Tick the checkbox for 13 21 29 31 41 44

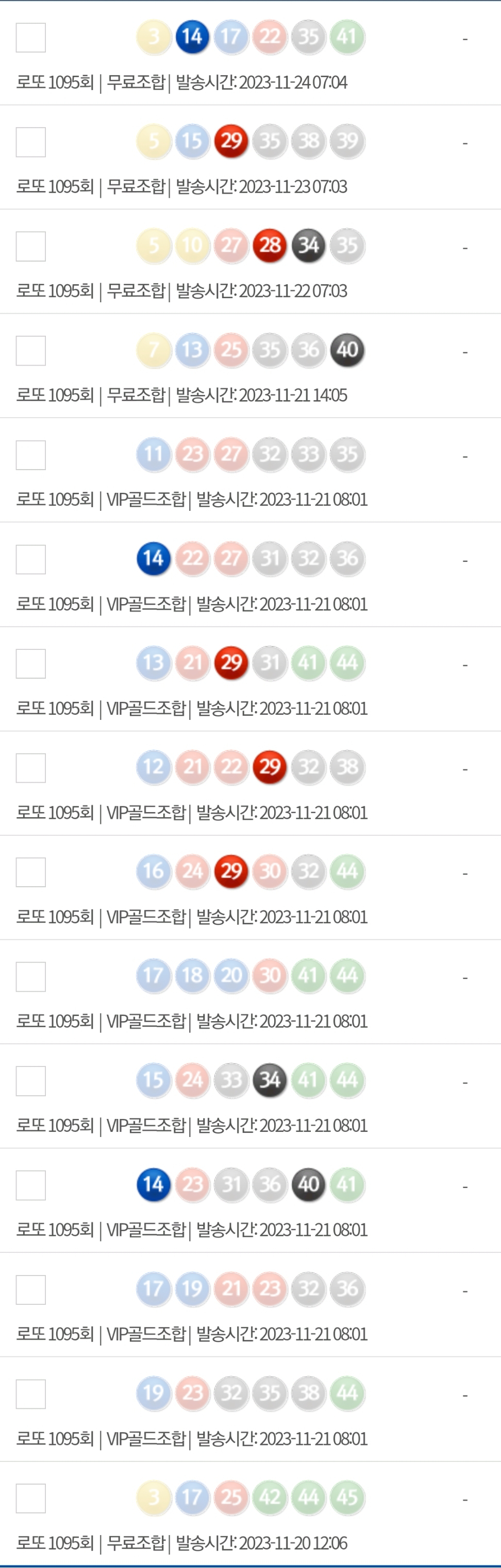click(x=30, y=663)
